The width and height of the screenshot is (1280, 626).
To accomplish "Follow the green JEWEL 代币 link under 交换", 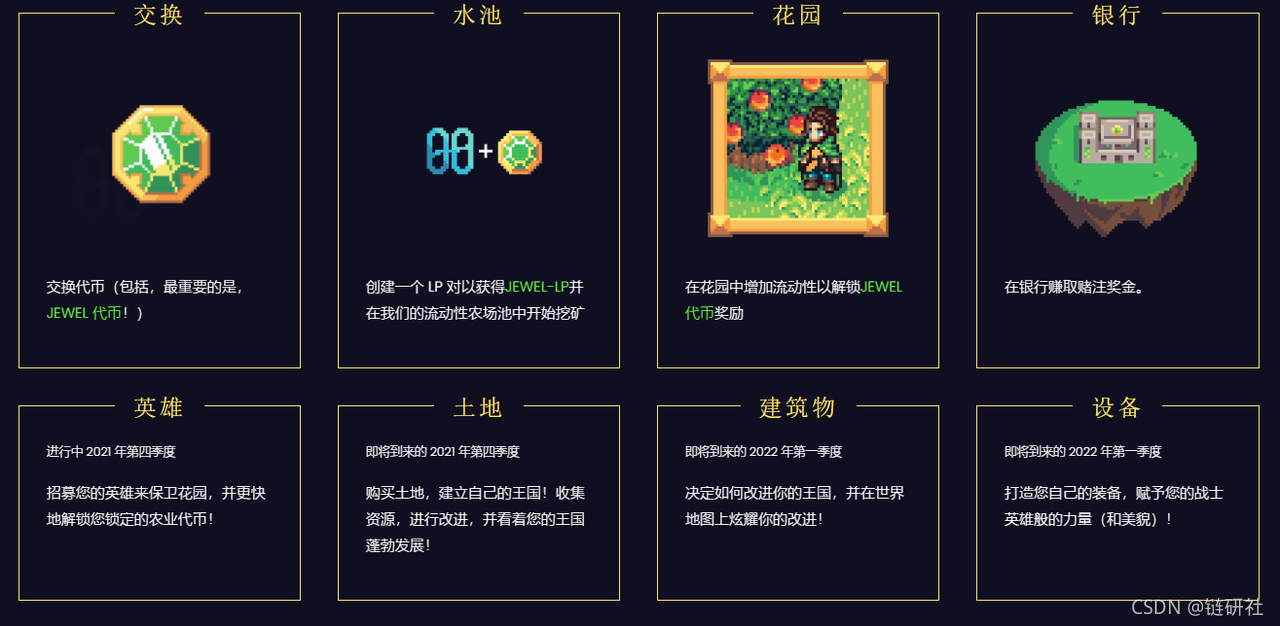I will coord(83,313).
